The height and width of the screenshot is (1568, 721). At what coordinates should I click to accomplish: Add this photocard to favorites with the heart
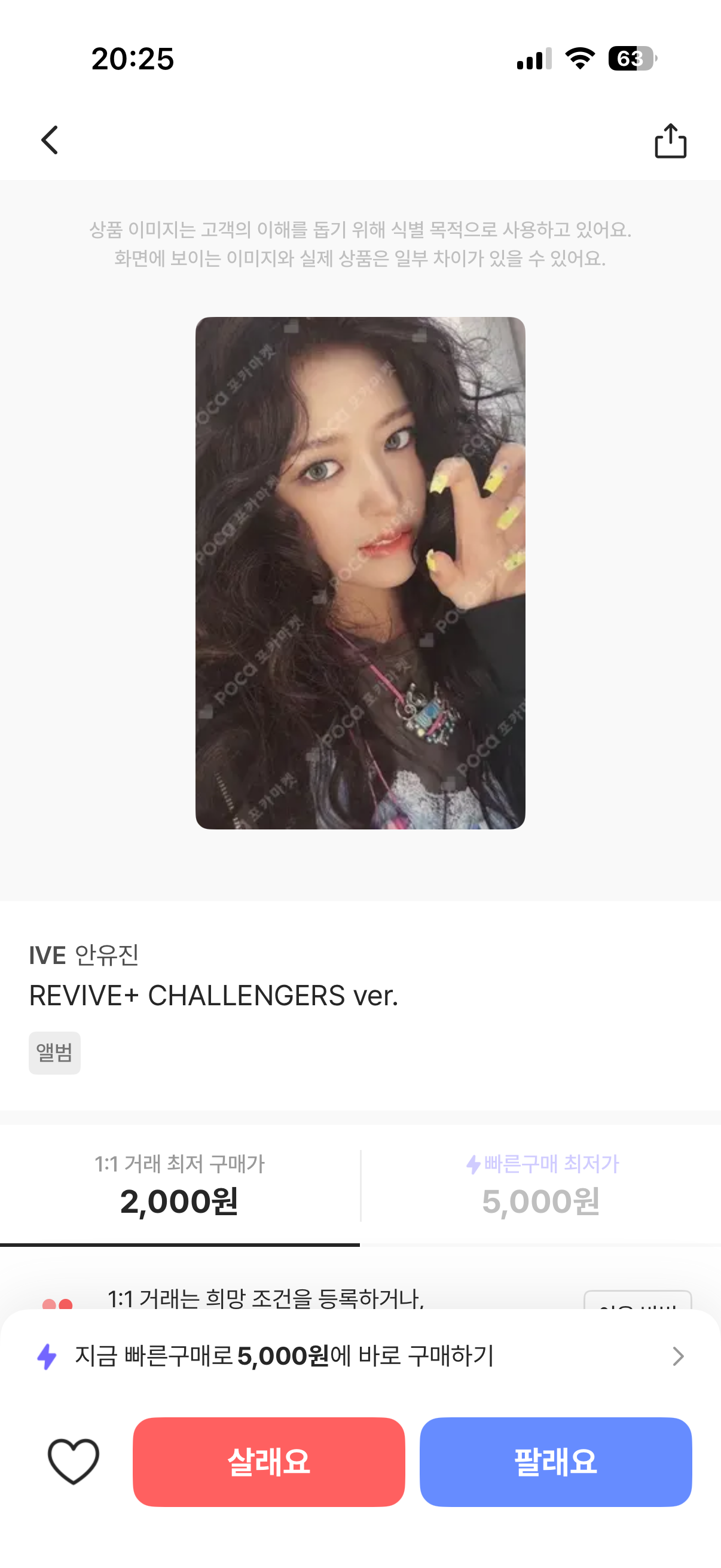[x=74, y=1461]
